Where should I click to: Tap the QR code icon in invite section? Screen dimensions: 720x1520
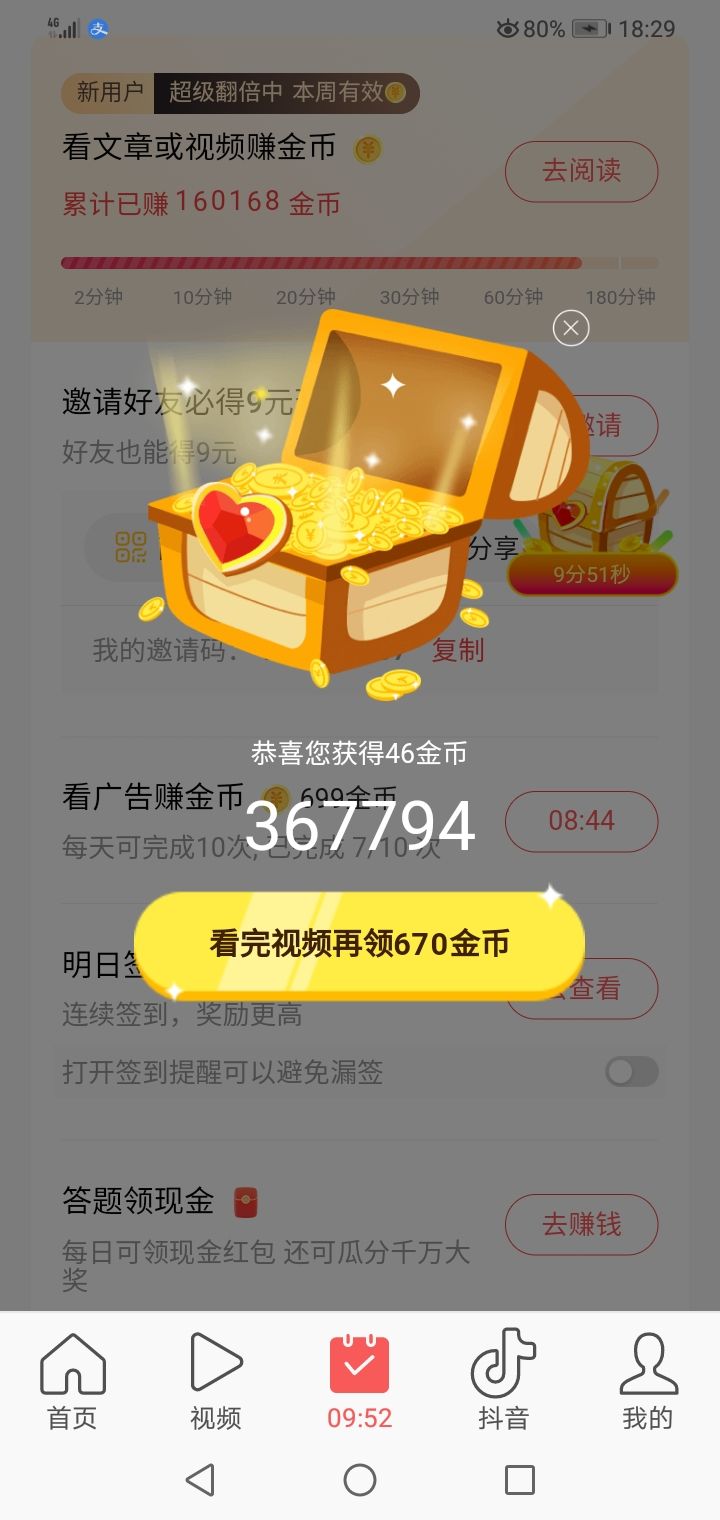pyautogui.click(x=131, y=548)
